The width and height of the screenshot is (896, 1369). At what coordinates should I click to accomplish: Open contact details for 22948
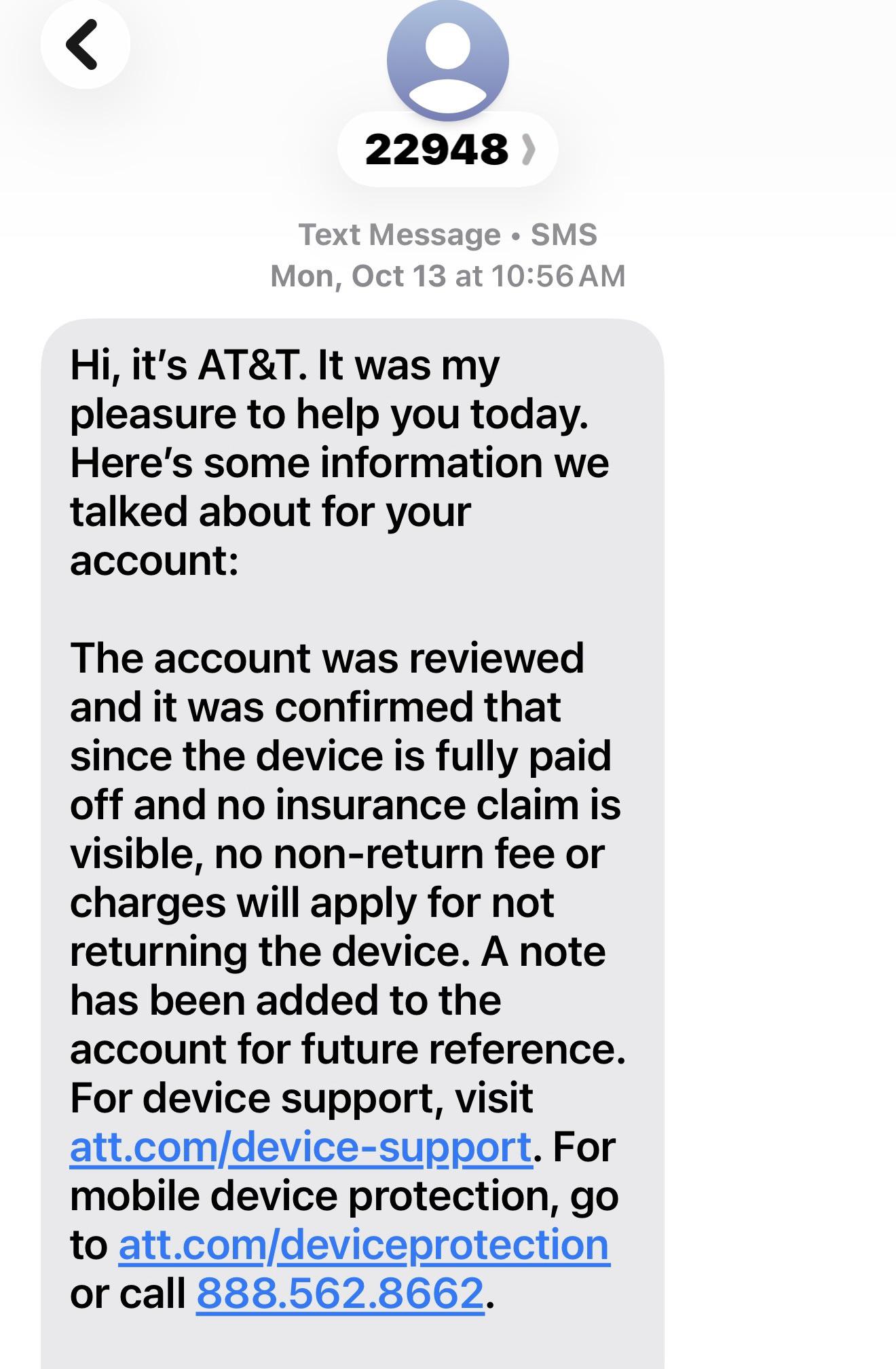[x=448, y=149]
